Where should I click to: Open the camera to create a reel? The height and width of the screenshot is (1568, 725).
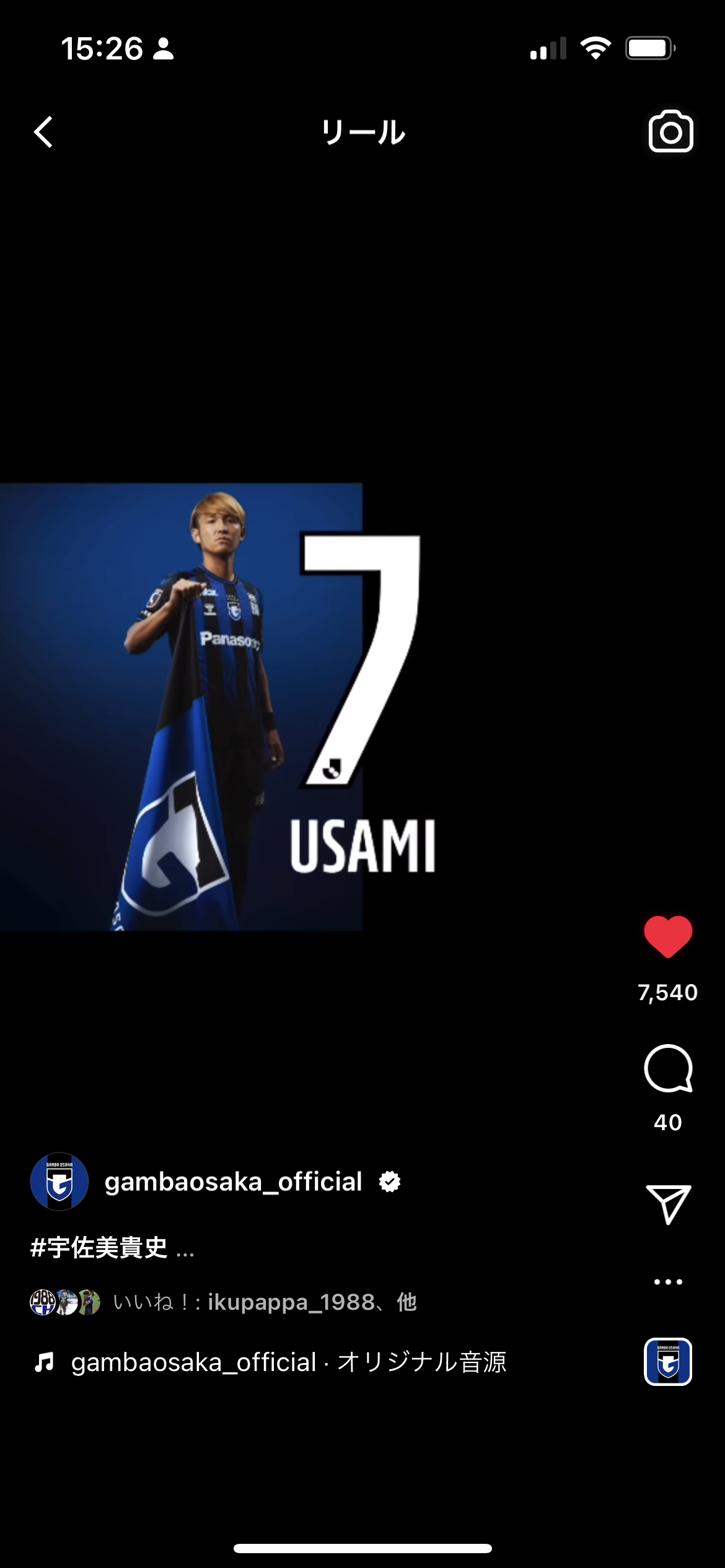coord(670,132)
